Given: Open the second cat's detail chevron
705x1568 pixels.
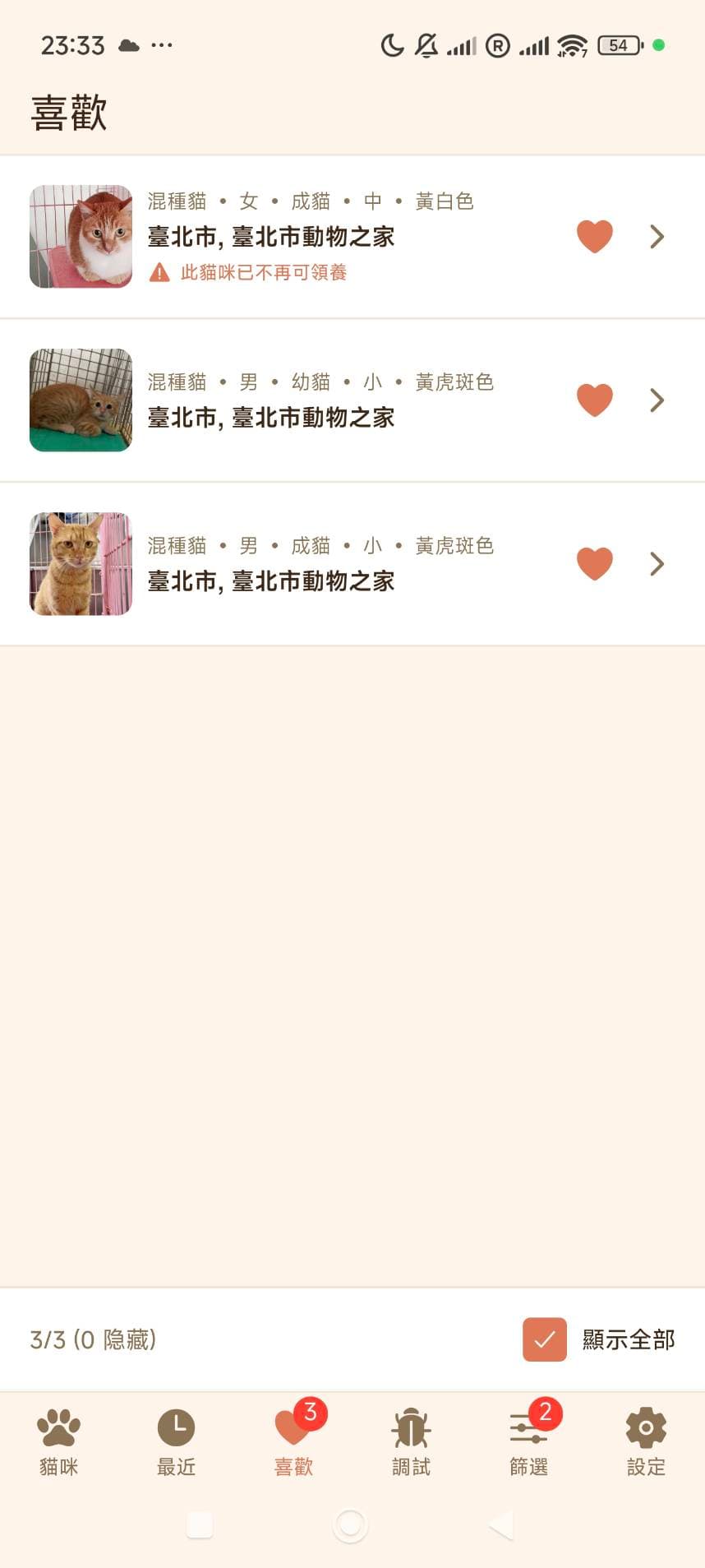Looking at the screenshot, I should tap(657, 400).
